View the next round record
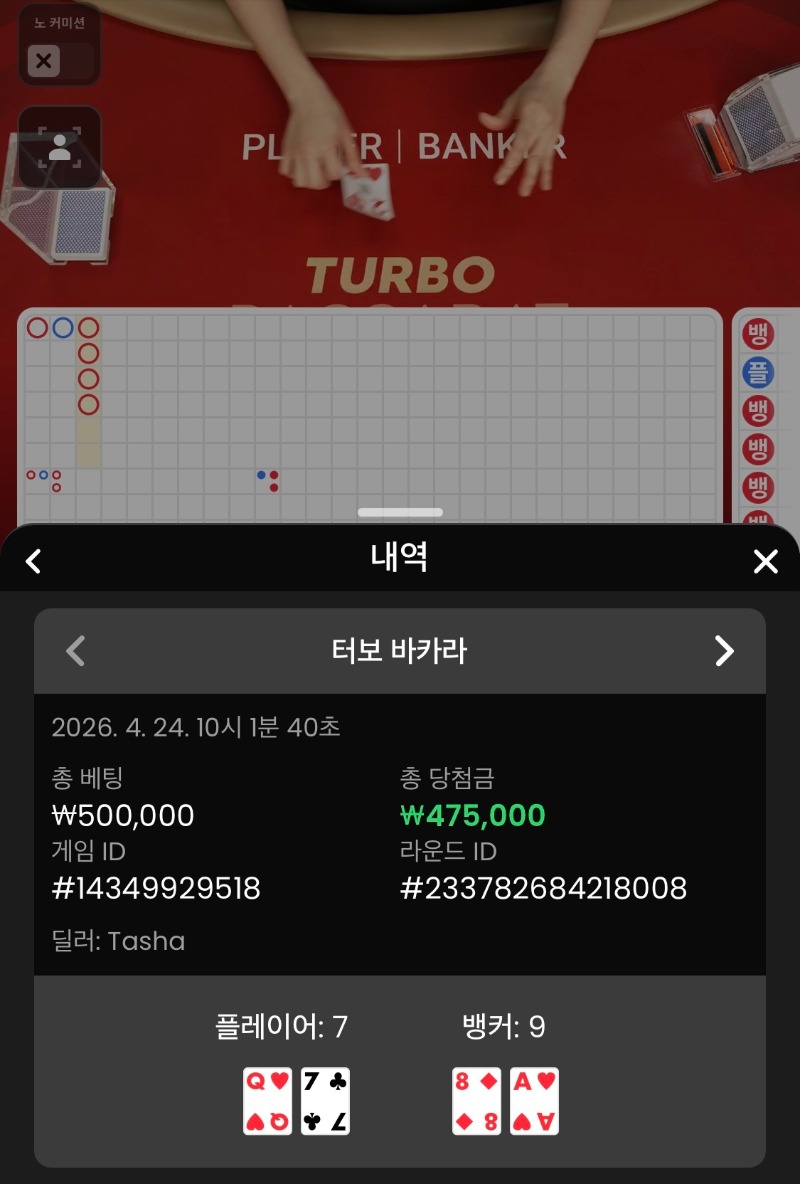800x1184 pixels. tap(724, 651)
